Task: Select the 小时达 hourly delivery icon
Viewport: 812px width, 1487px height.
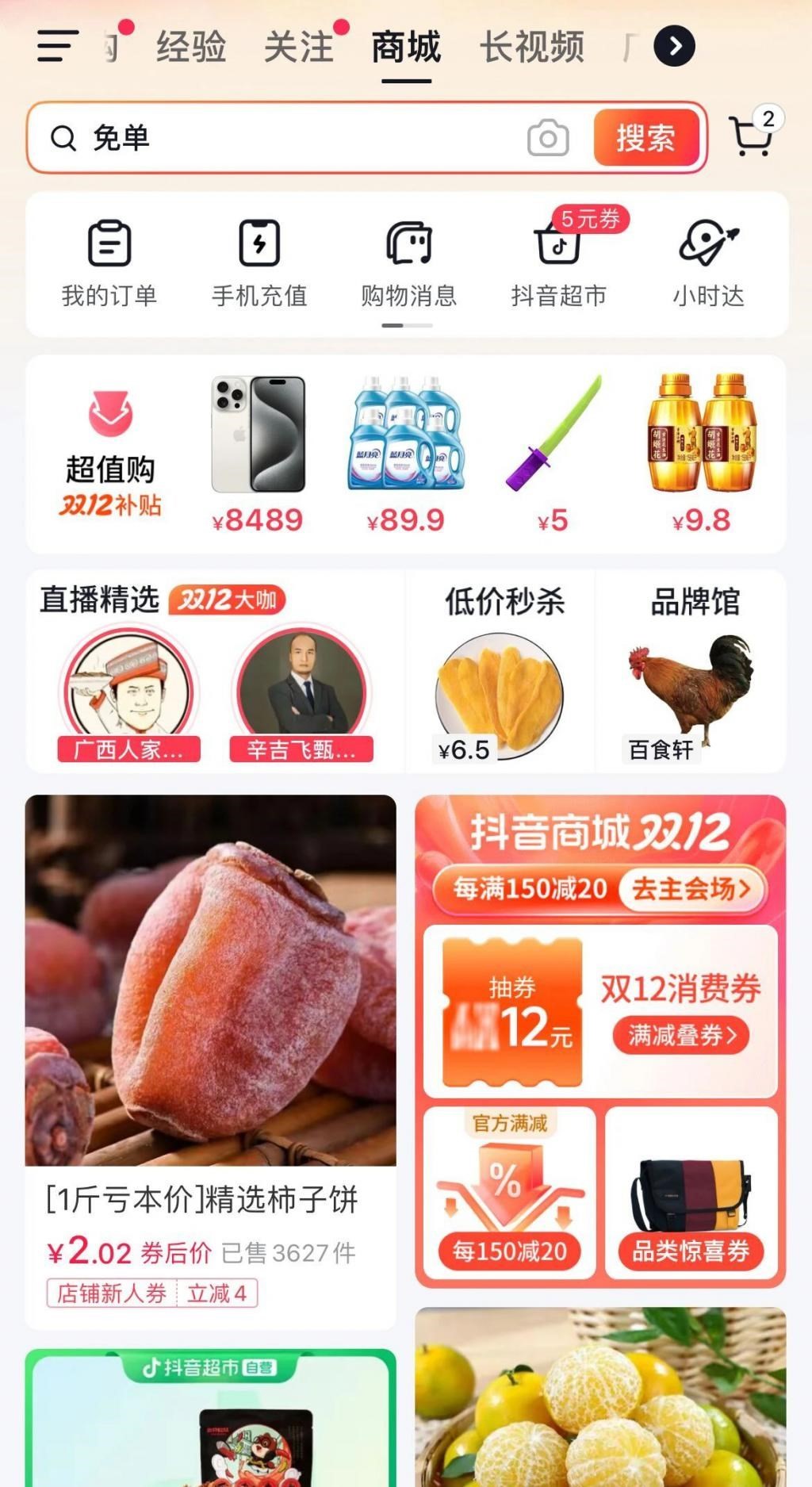Action: pos(708,262)
